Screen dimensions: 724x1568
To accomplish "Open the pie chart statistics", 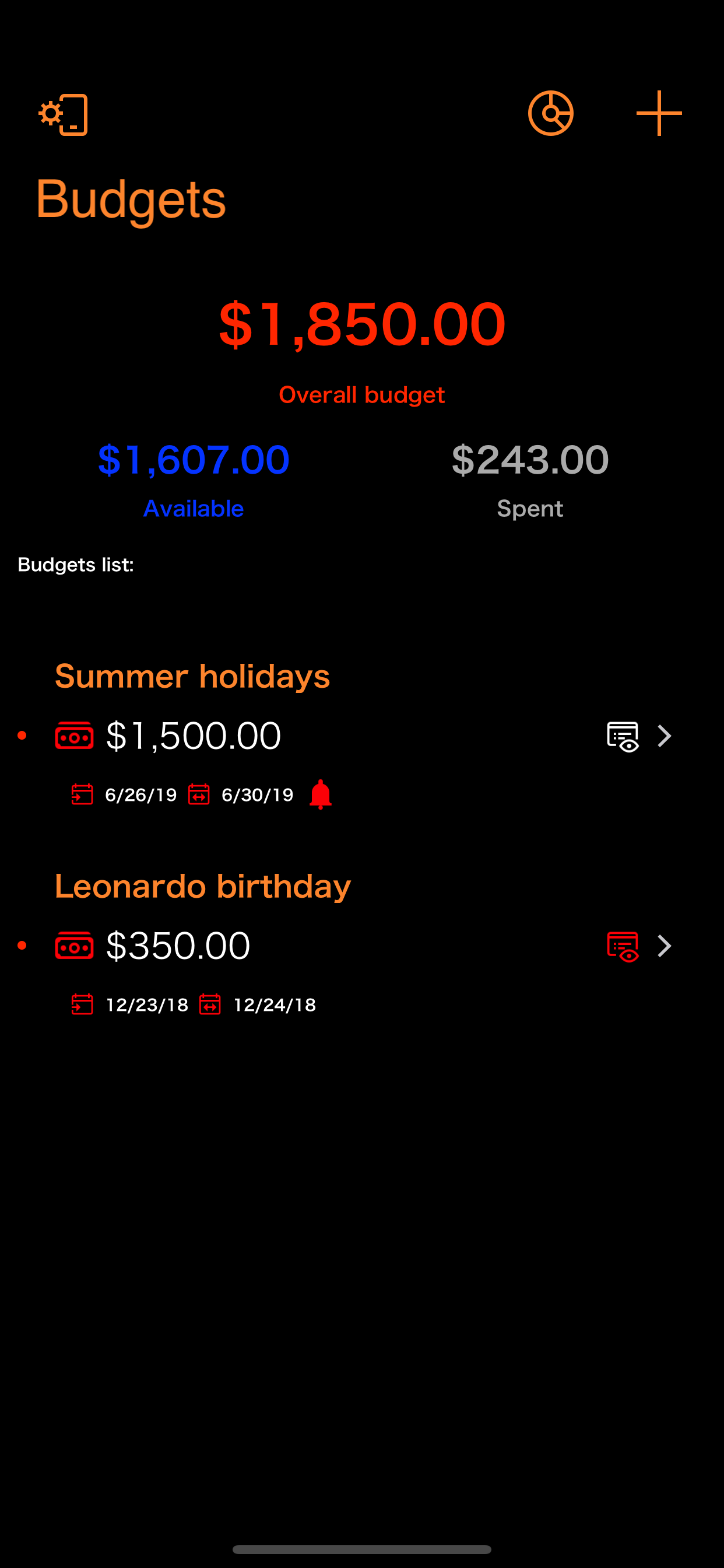I will 551,113.
